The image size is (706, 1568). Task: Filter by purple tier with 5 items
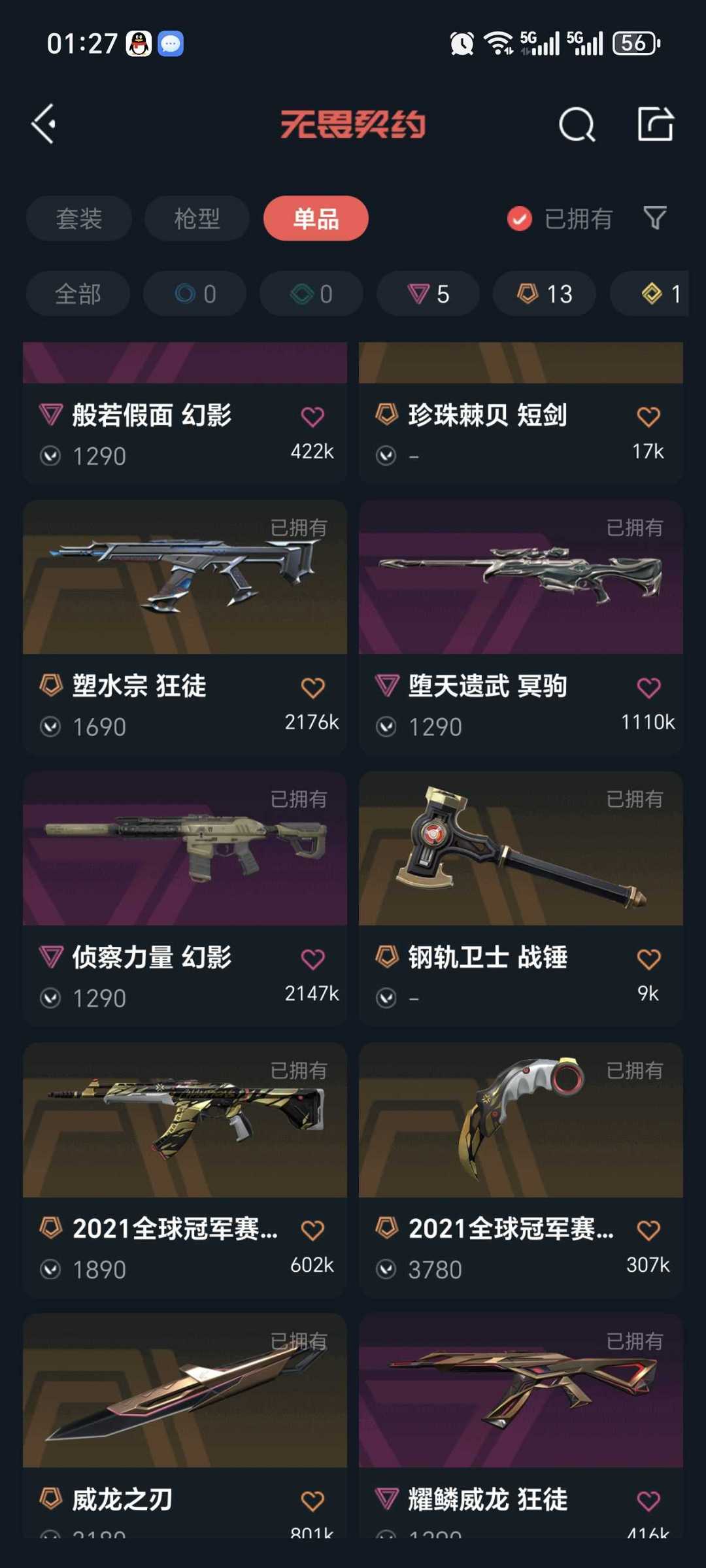(x=428, y=294)
